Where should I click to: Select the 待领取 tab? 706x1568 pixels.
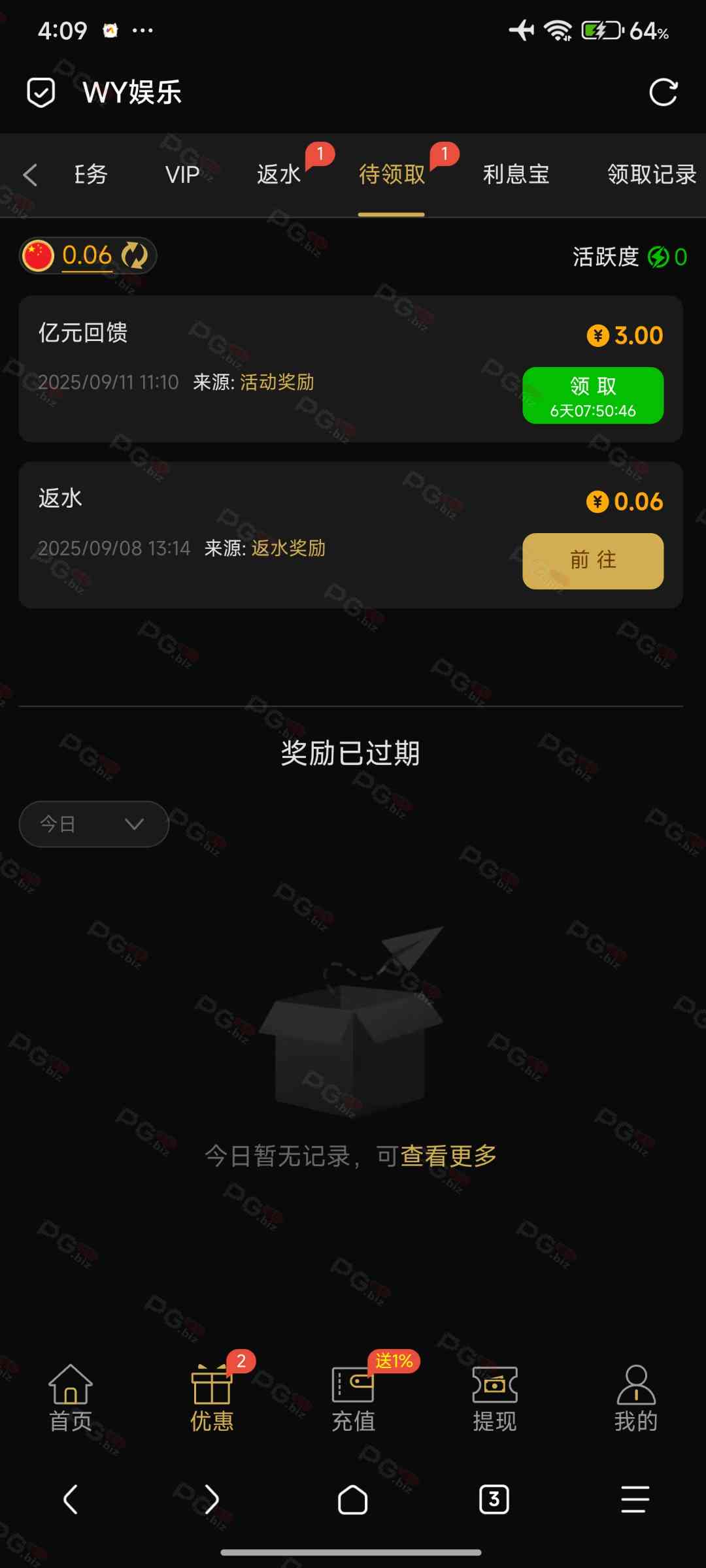click(x=392, y=174)
